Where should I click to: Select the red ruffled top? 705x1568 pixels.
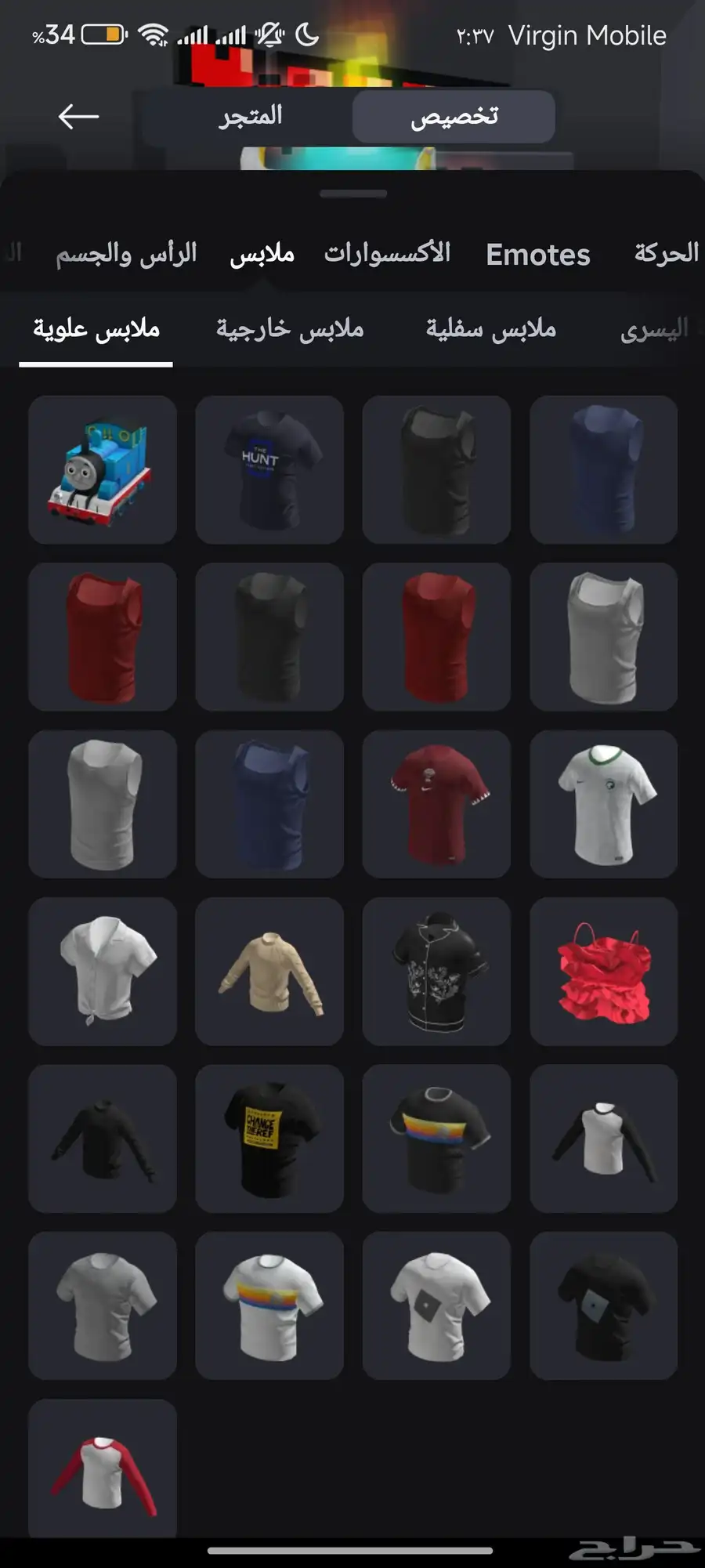(603, 971)
